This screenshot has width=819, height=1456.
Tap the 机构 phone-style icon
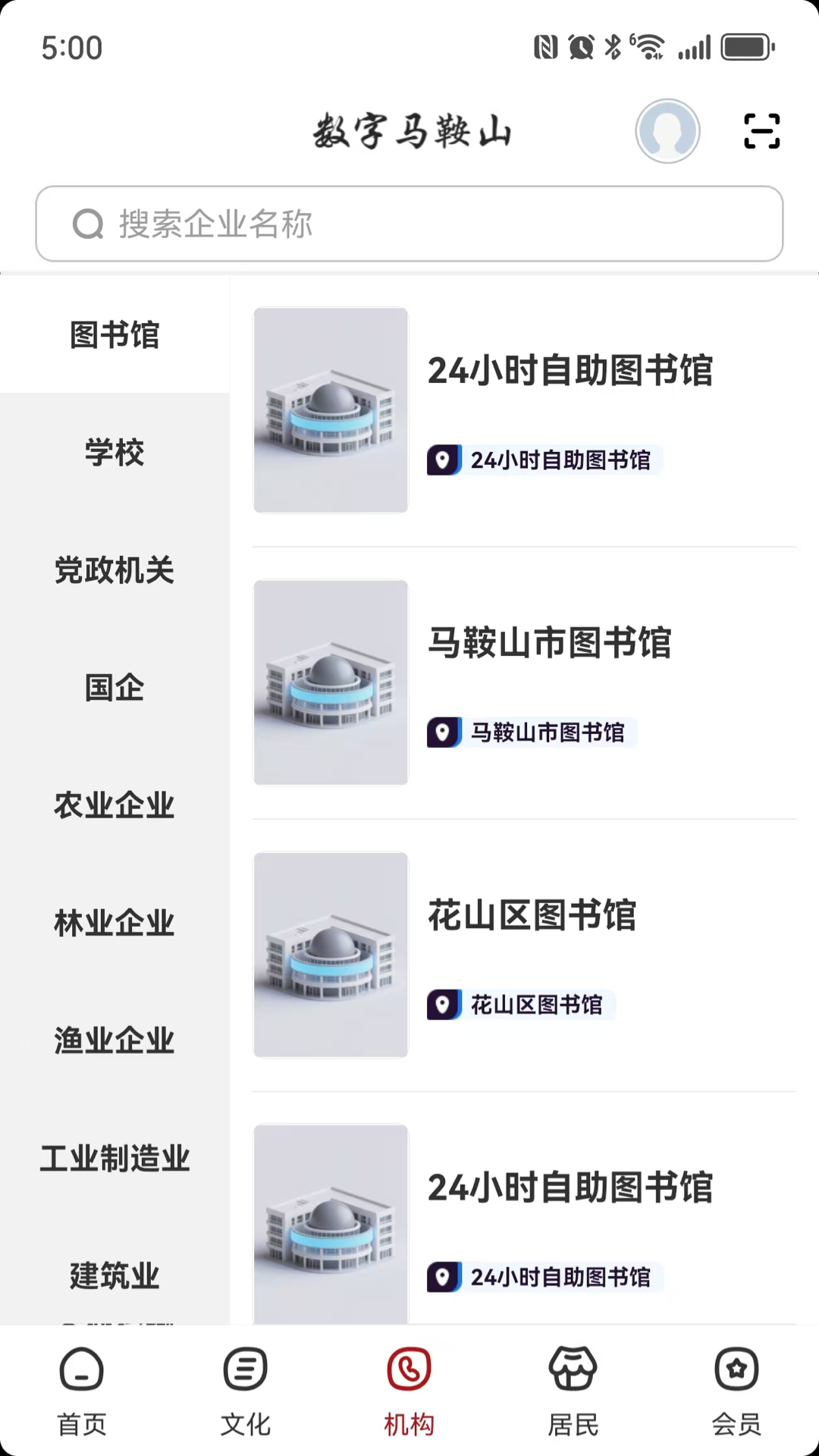coord(409,1371)
